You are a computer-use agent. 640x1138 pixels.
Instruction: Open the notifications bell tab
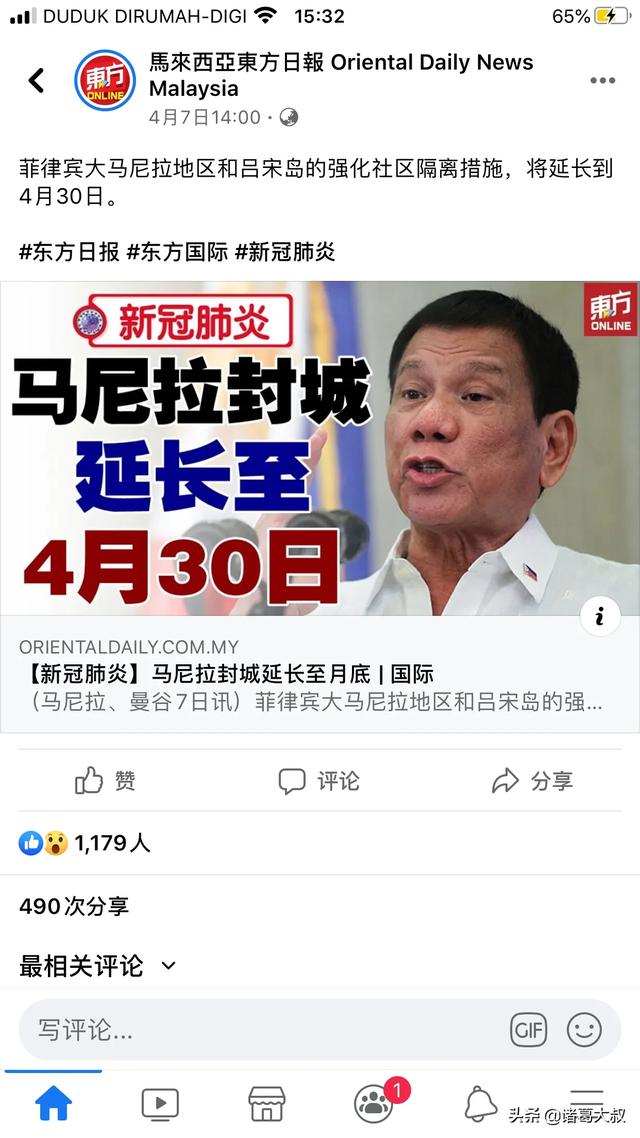tap(481, 1103)
